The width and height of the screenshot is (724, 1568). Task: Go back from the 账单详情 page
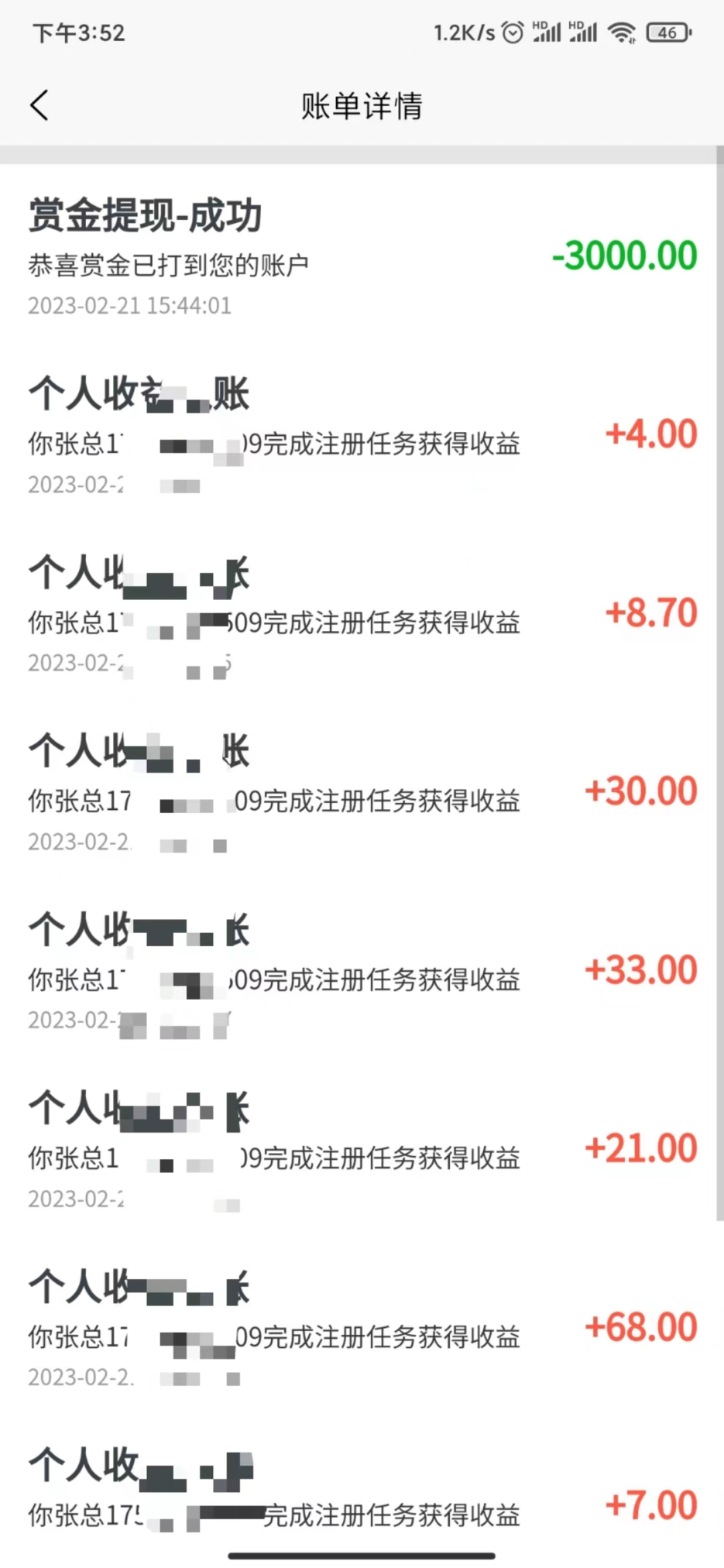click(x=40, y=105)
